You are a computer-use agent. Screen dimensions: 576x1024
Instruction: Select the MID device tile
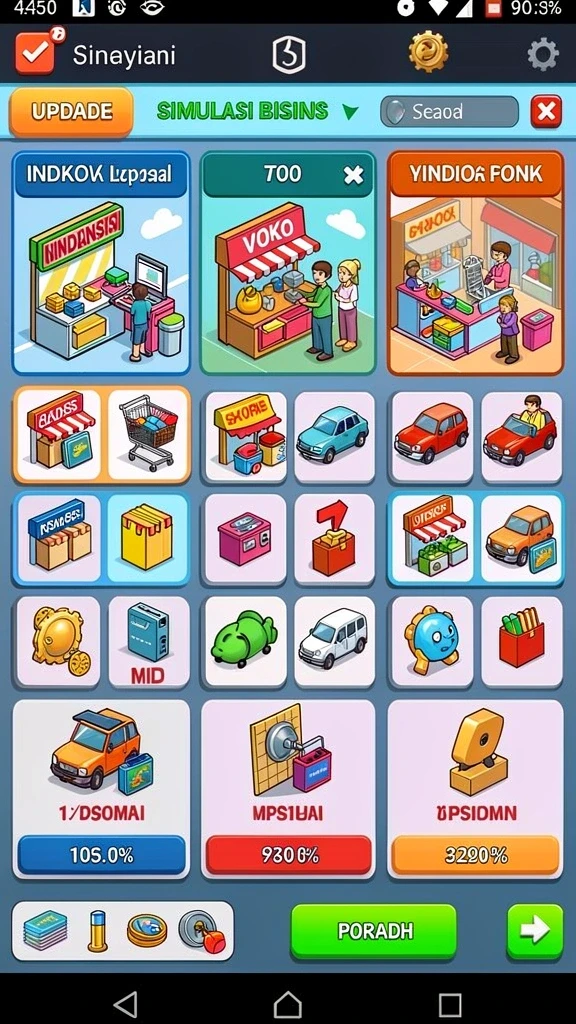pyautogui.click(x=149, y=641)
